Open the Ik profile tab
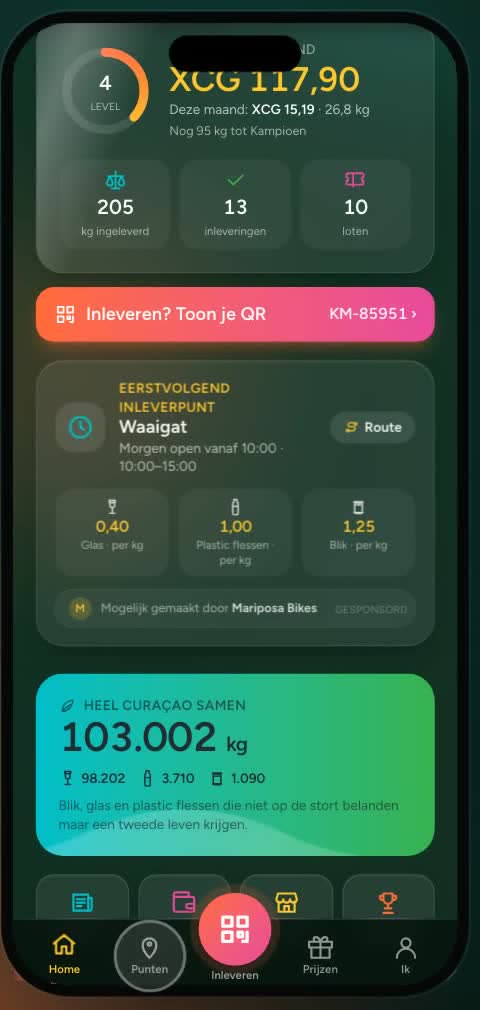 405,954
